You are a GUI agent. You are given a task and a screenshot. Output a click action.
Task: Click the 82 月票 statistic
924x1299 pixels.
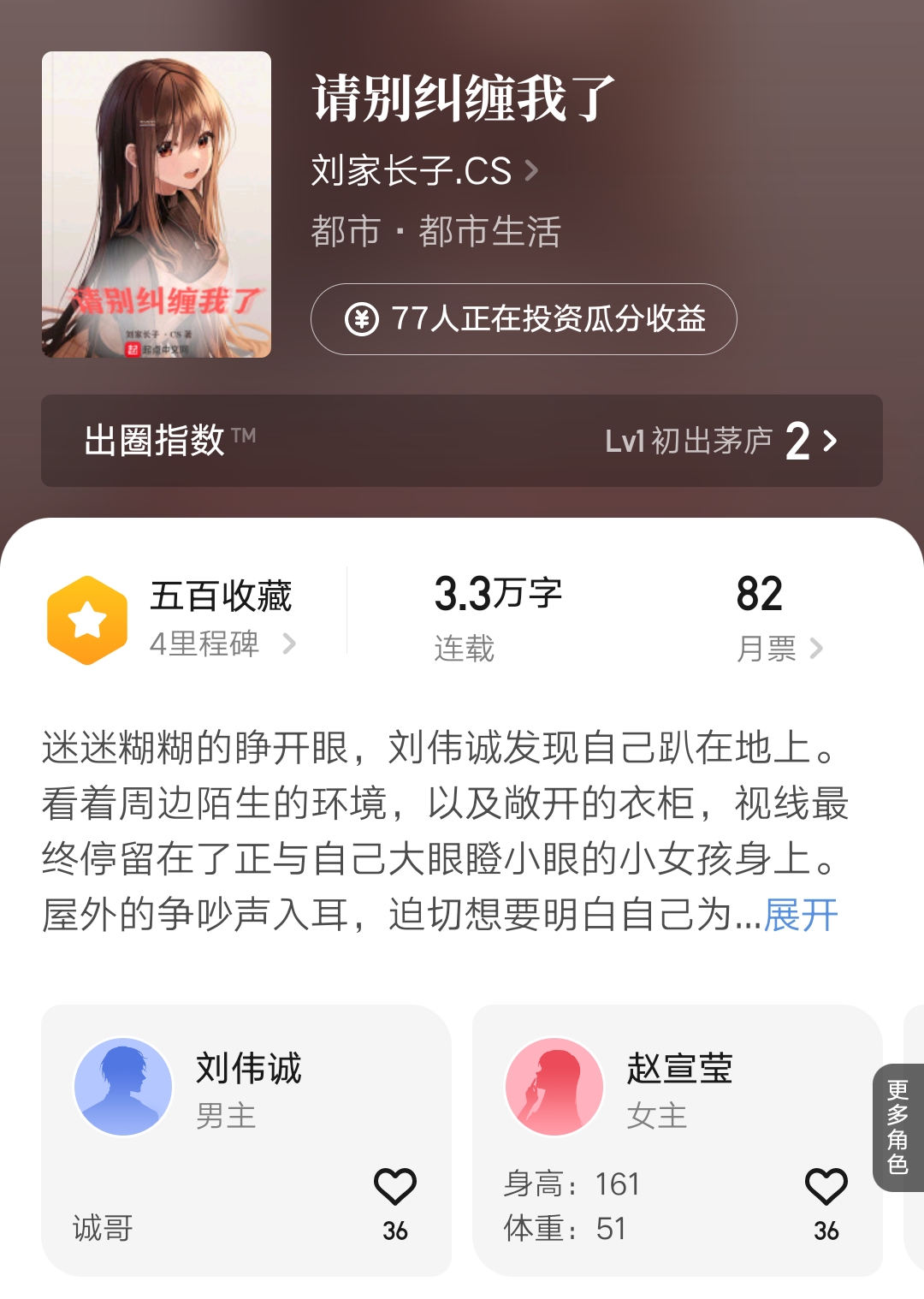tap(760, 597)
